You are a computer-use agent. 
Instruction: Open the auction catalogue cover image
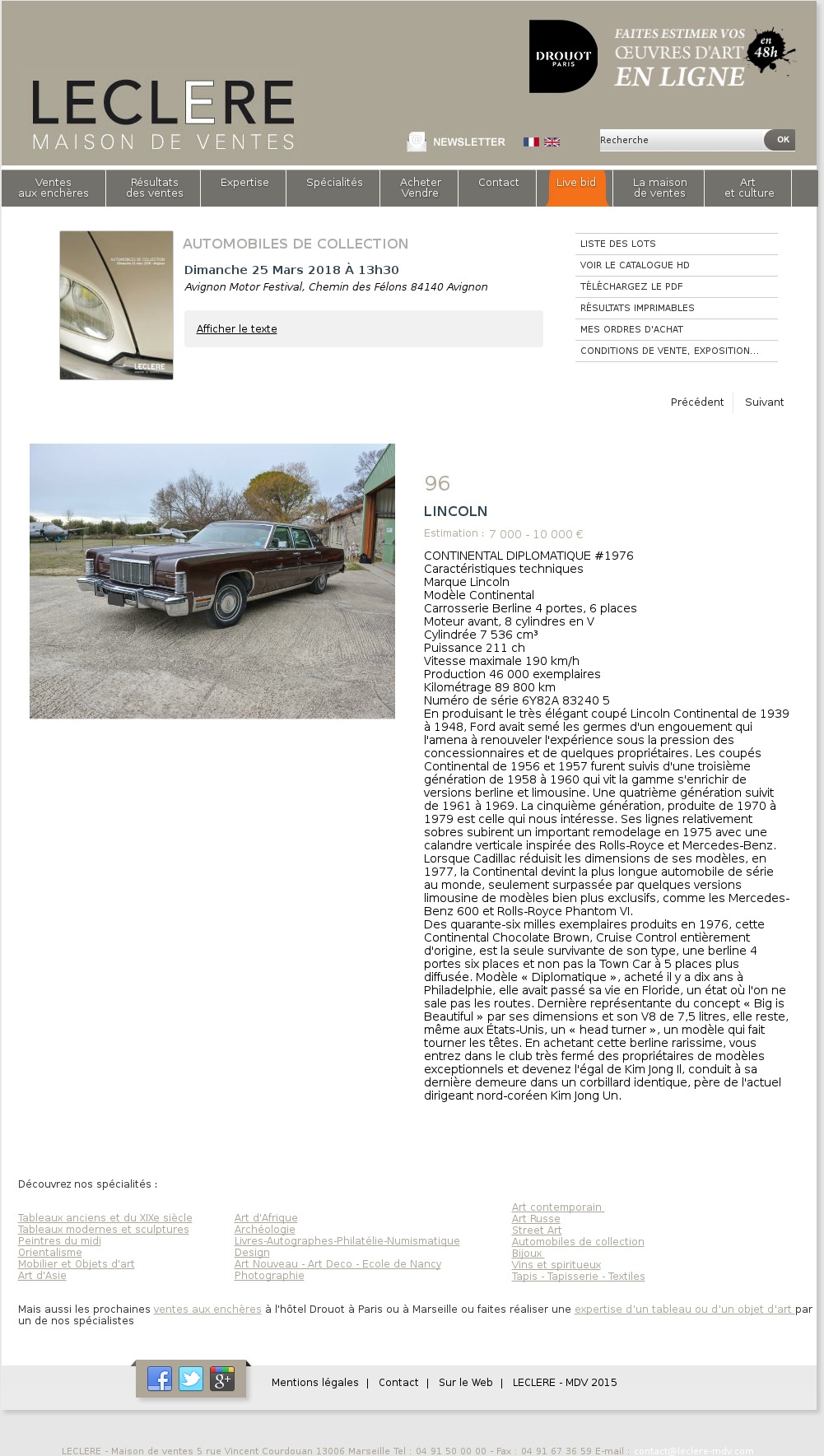pos(116,305)
